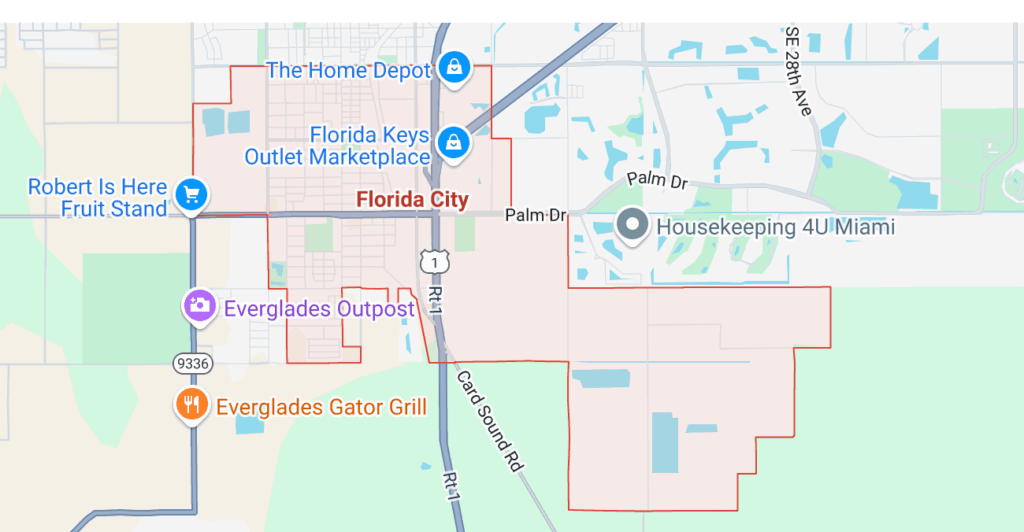Screen dimensions: 1024x532
Task: Select Everglades Gator Grill restaurant pin
Action: pyautogui.click(x=191, y=404)
